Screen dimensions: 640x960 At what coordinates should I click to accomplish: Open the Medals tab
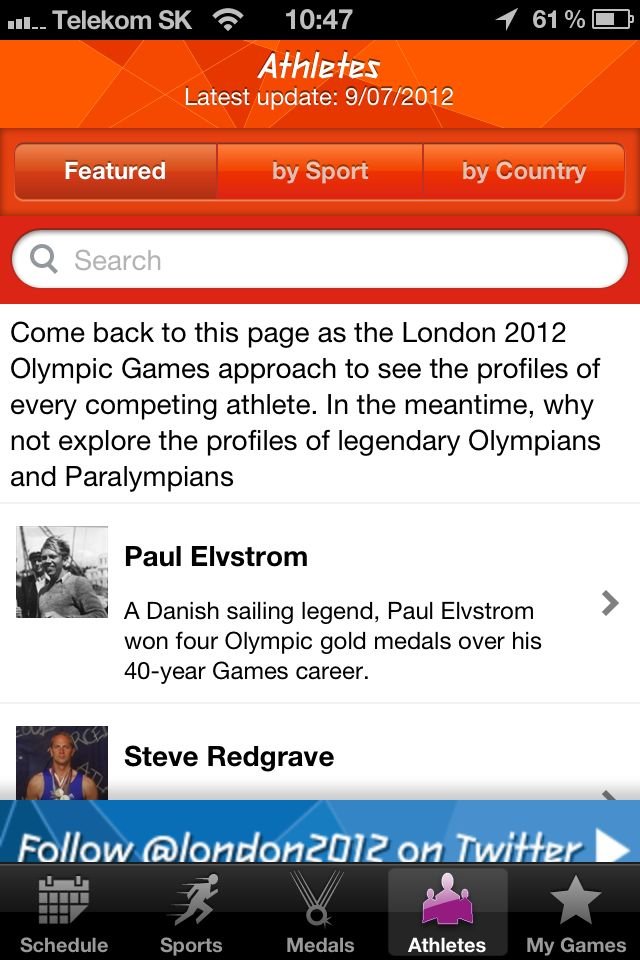[x=320, y=915]
